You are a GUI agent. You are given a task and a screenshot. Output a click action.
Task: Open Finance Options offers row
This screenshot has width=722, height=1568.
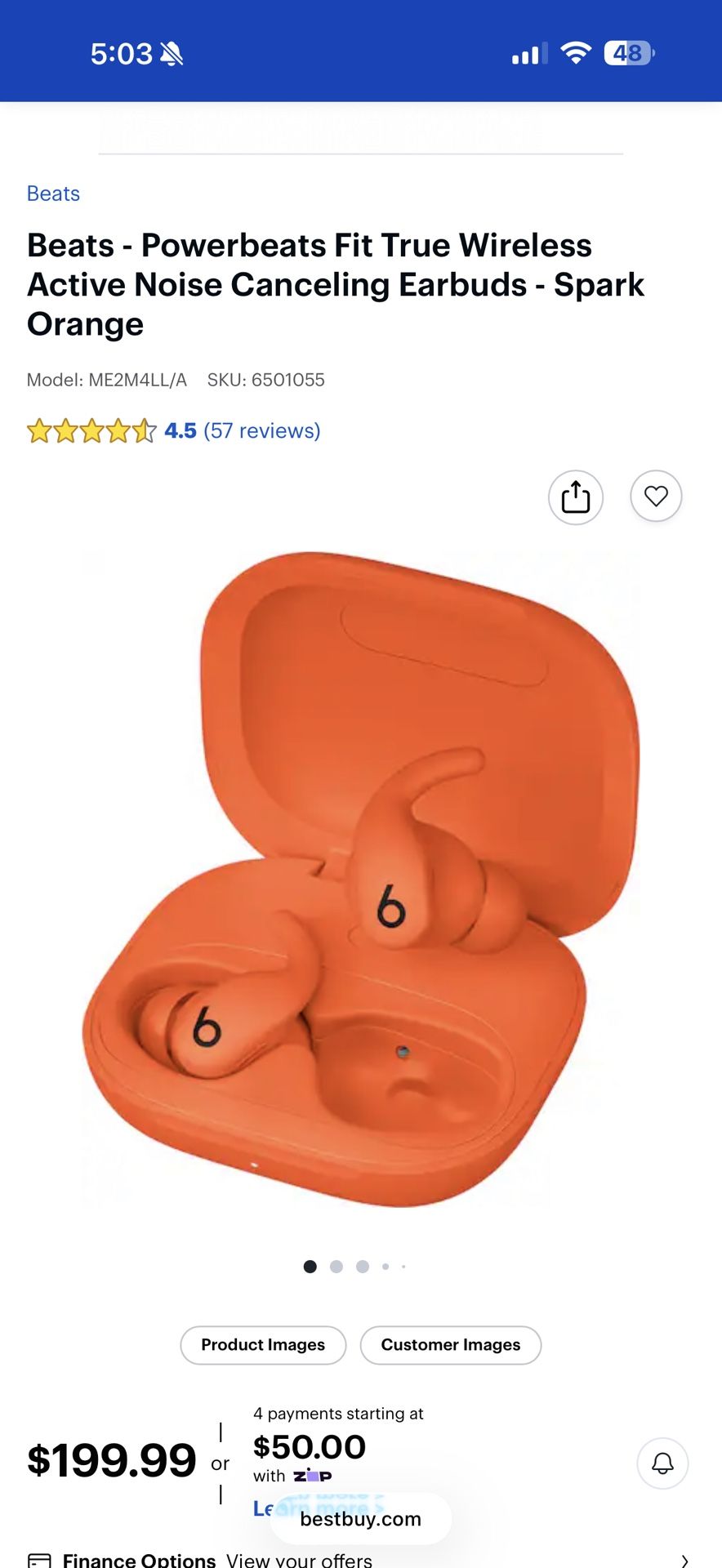[x=360, y=1558]
